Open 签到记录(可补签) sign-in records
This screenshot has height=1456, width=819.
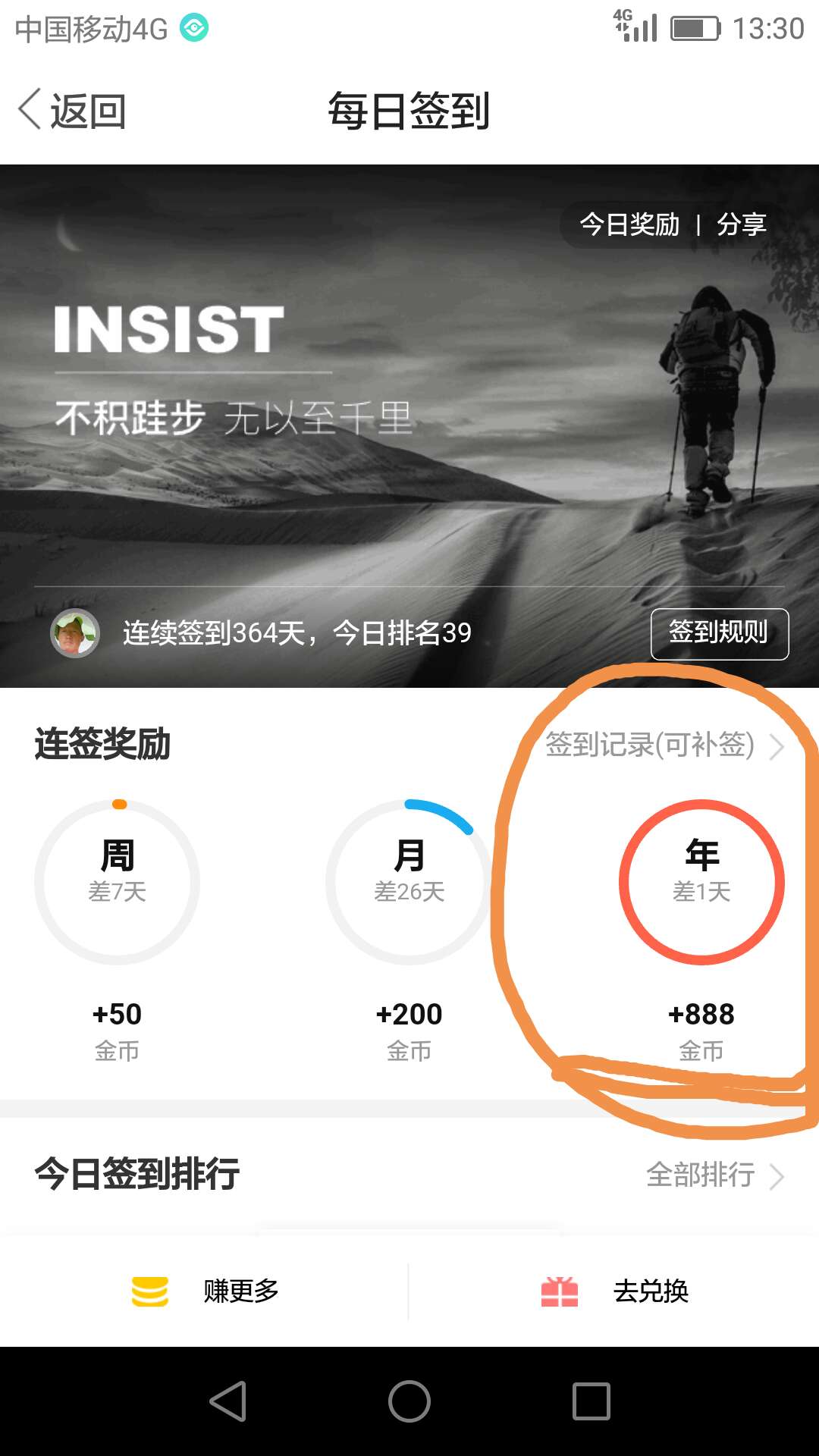[664, 745]
